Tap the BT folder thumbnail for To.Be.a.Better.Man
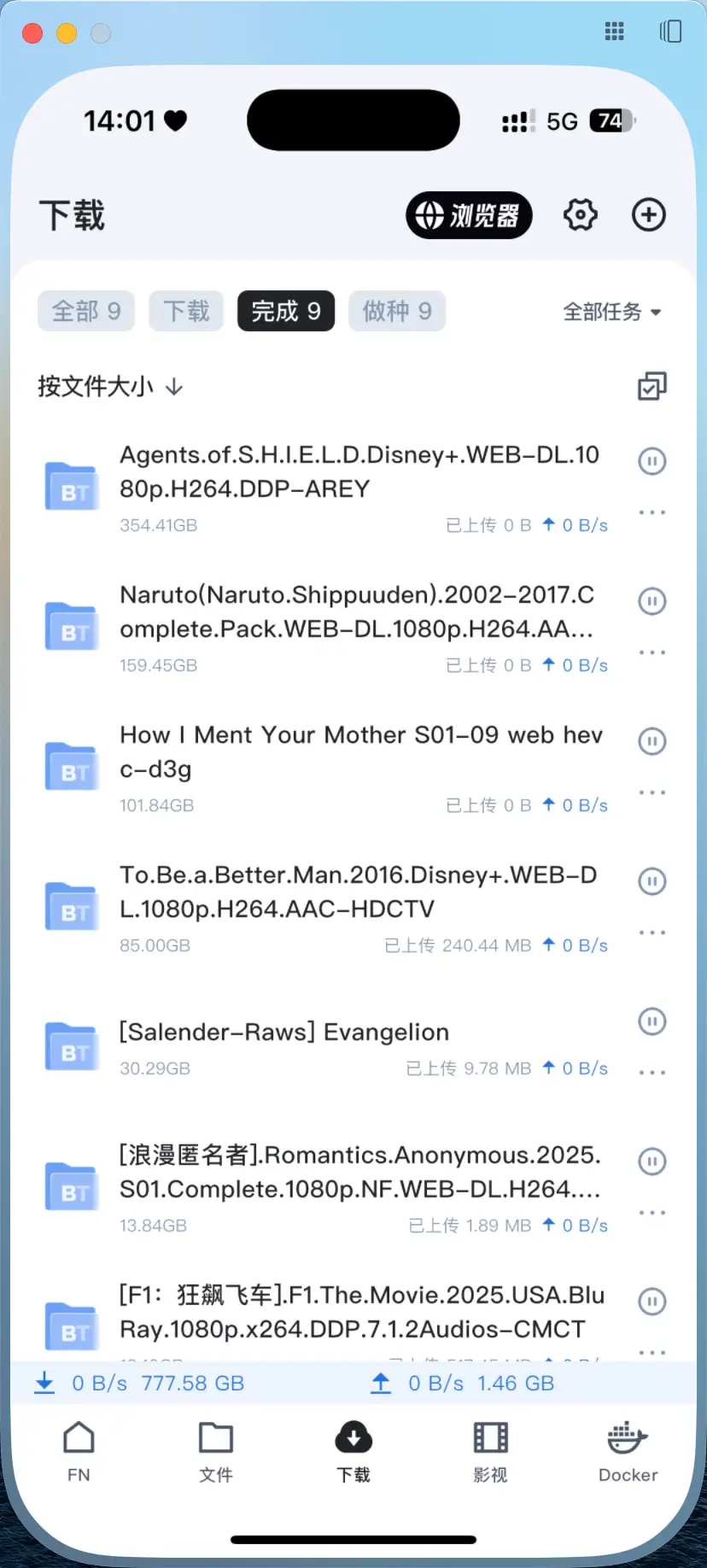707x1568 pixels. [72, 906]
